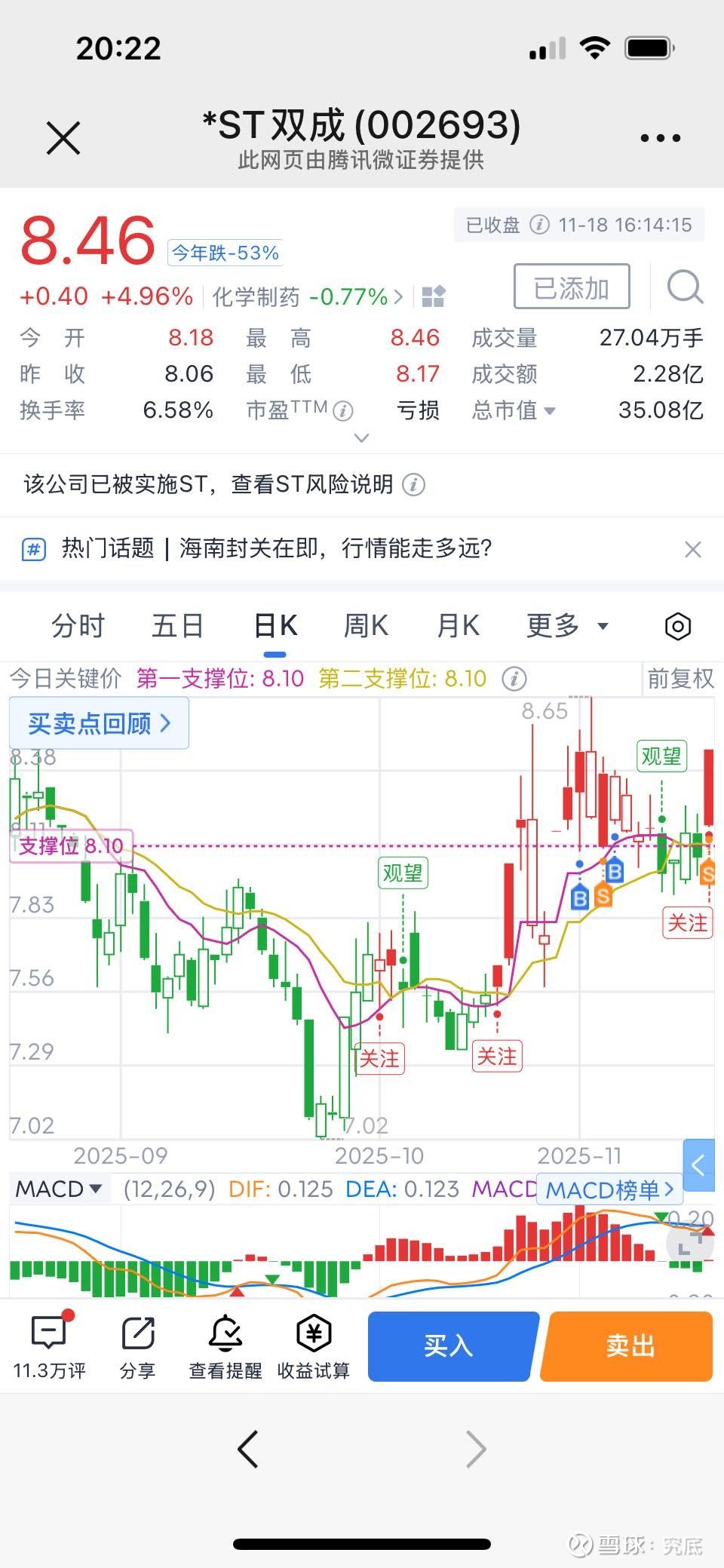Tap the info icon next to 已收盘
The width and height of the screenshot is (724, 1568).
[x=540, y=224]
